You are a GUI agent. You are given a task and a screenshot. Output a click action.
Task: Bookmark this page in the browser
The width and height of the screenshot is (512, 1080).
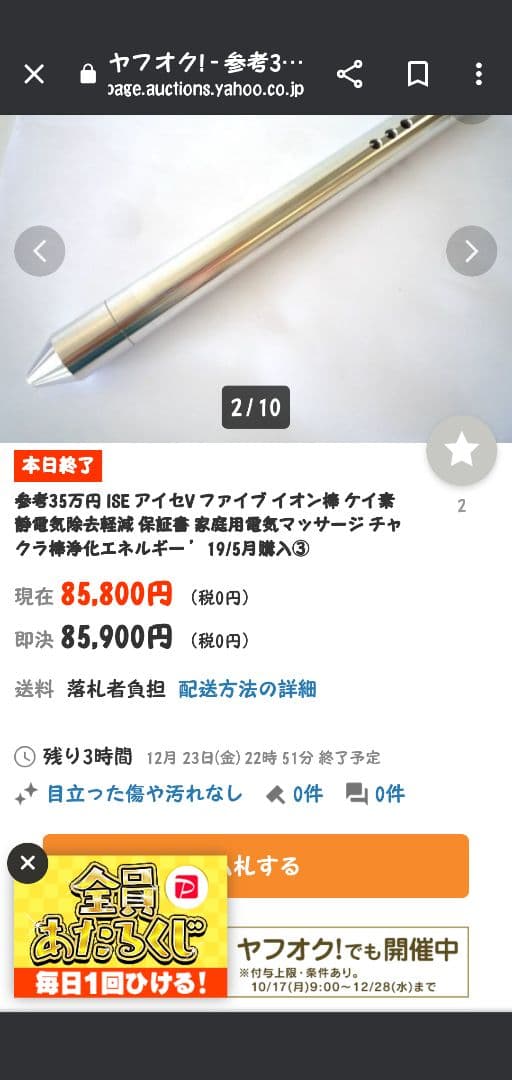(x=418, y=74)
